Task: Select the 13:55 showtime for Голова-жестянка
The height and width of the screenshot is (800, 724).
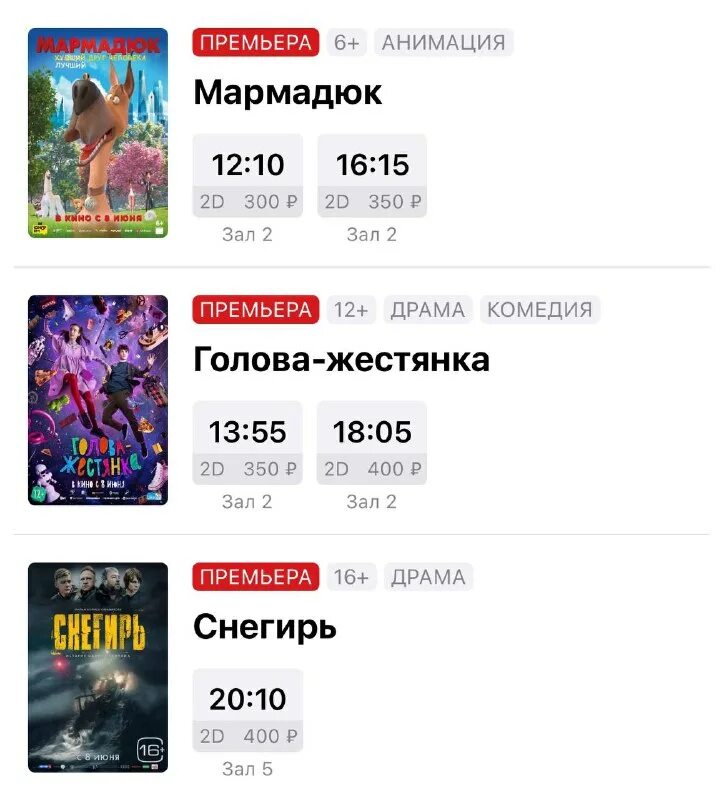Action: [247, 432]
